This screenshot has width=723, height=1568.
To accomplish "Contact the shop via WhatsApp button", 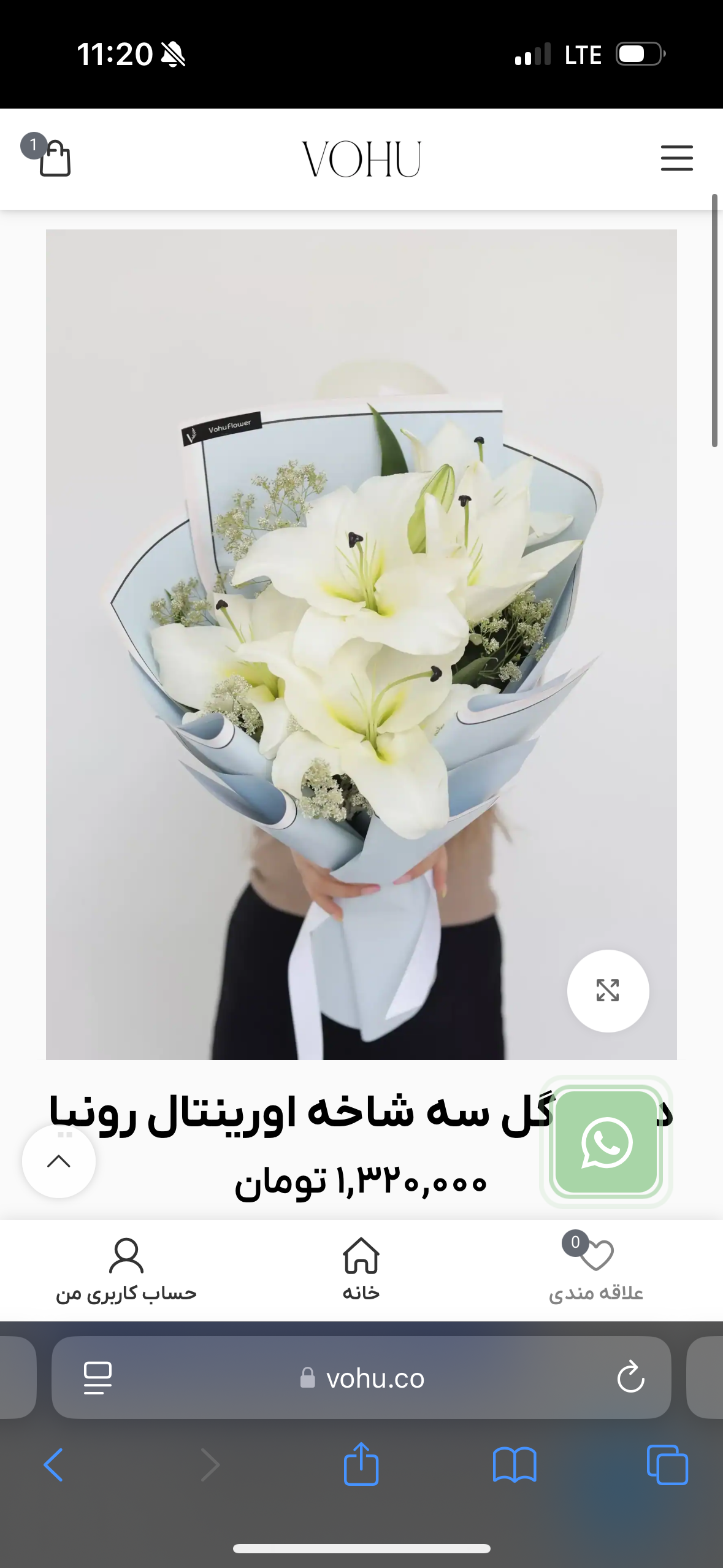I will point(606,1142).
